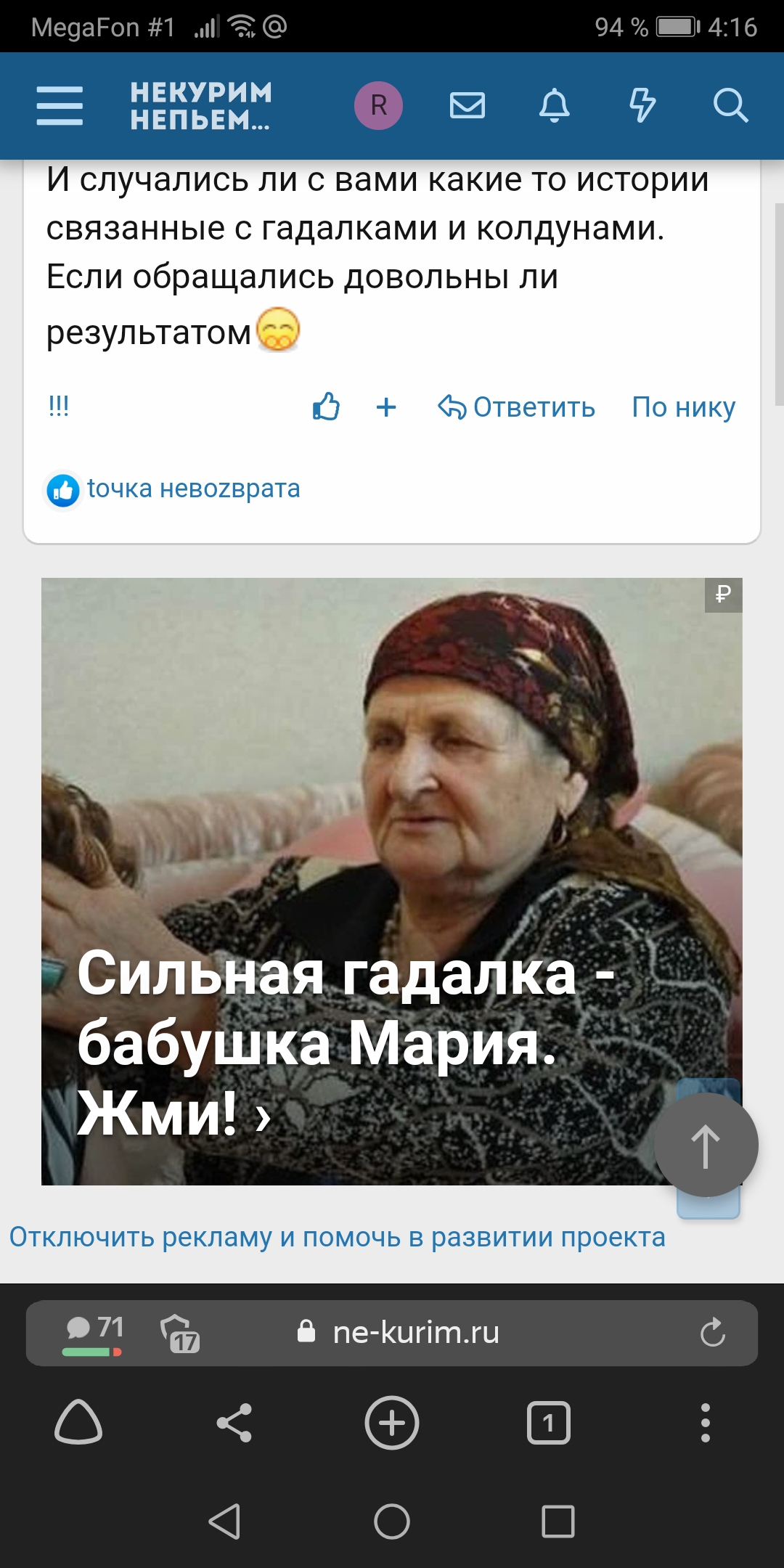
Task: Filter the thread with По нику
Action: (x=683, y=408)
